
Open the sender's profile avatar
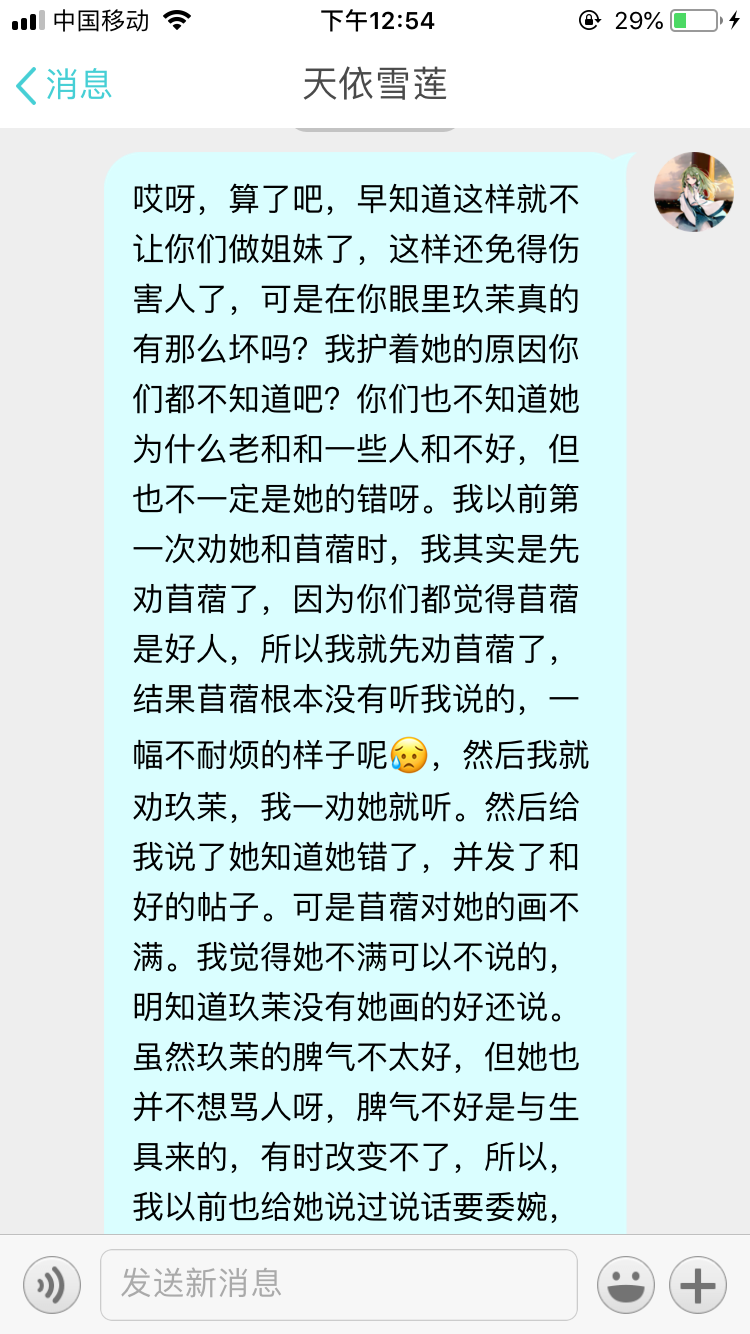pyautogui.click(x=693, y=192)
